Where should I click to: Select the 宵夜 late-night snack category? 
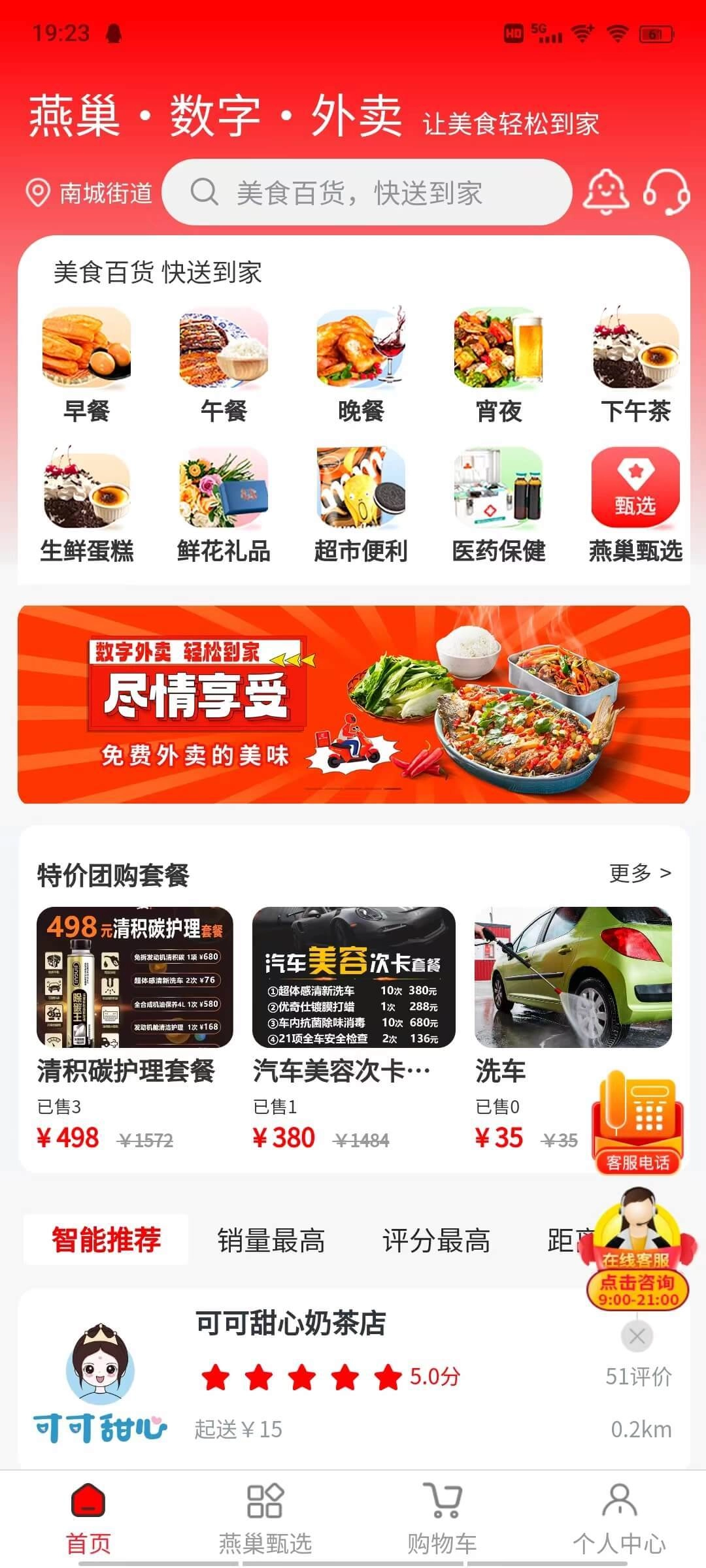(x=499, y=366)
